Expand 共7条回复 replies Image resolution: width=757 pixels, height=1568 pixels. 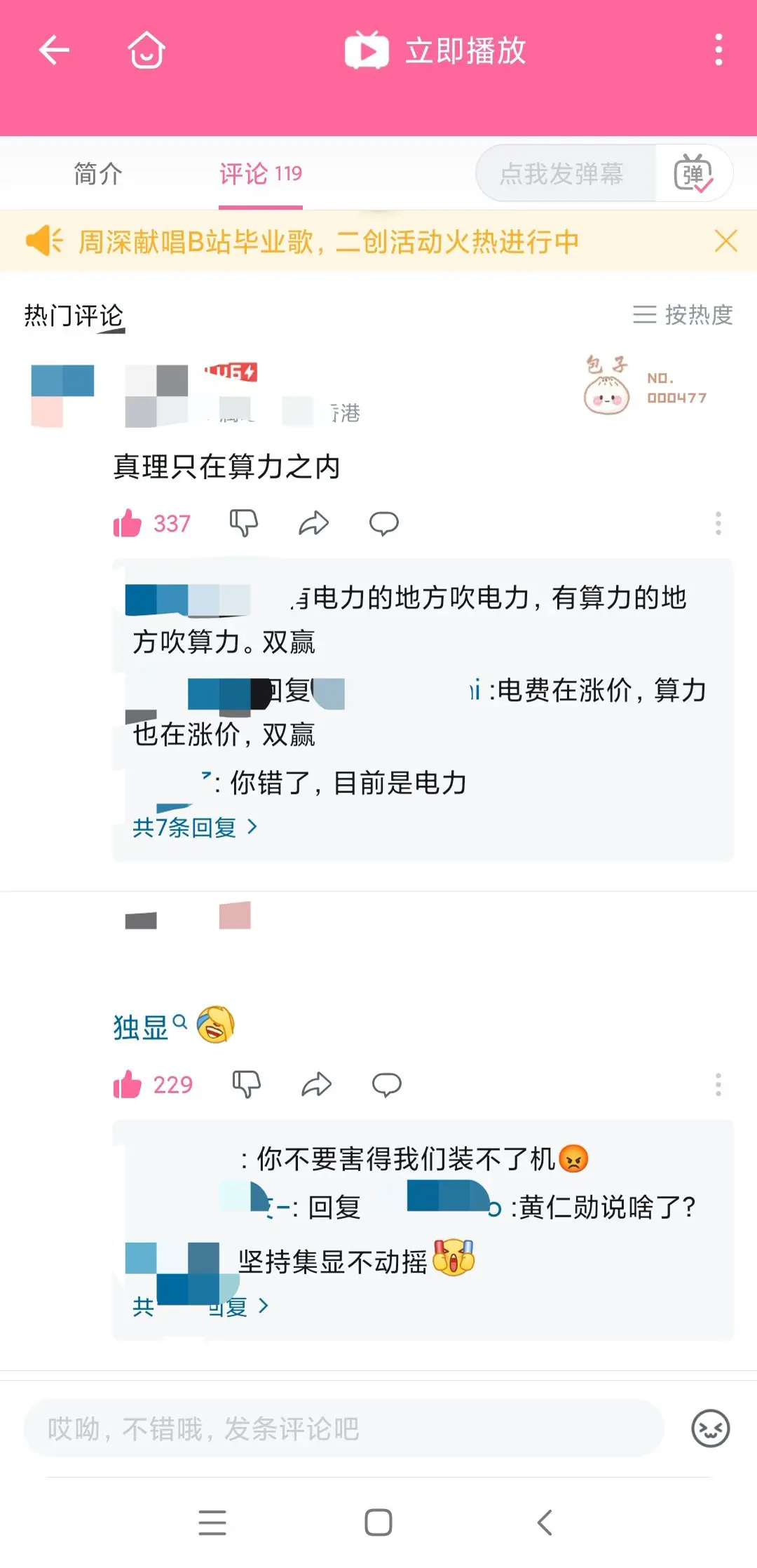tap(195, 827)
